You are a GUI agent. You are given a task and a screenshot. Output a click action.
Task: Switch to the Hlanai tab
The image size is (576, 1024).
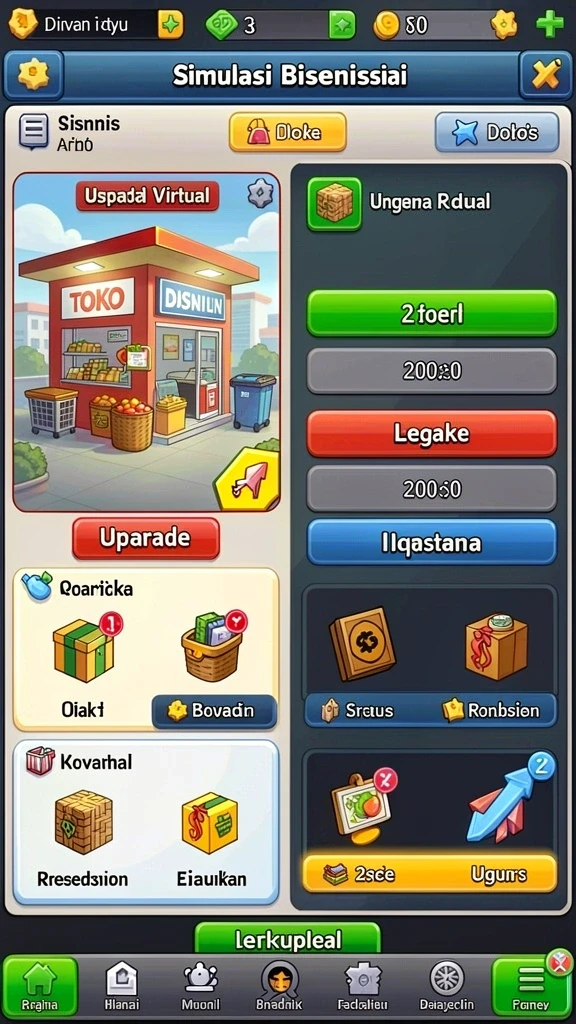(121, 986)
